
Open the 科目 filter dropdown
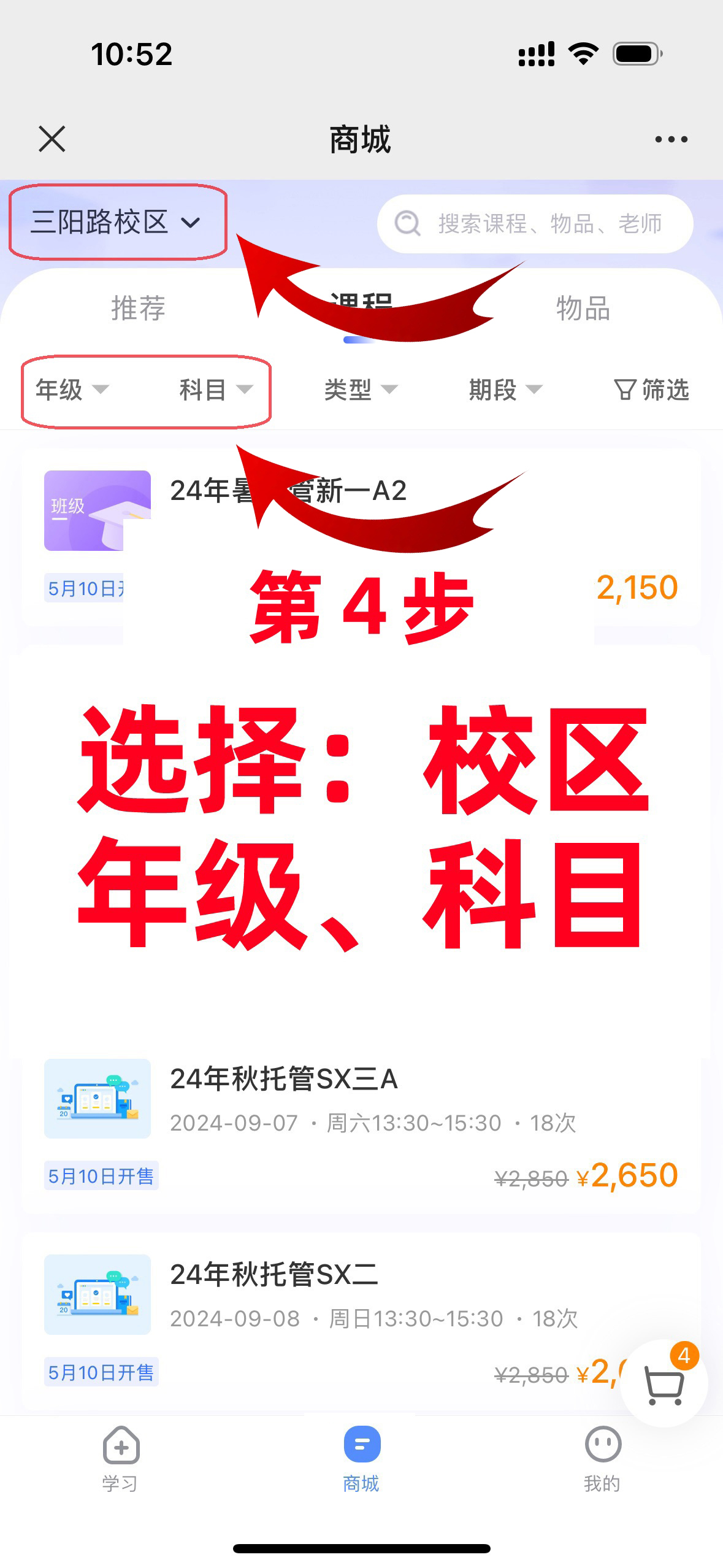click(x=215, y=390)
